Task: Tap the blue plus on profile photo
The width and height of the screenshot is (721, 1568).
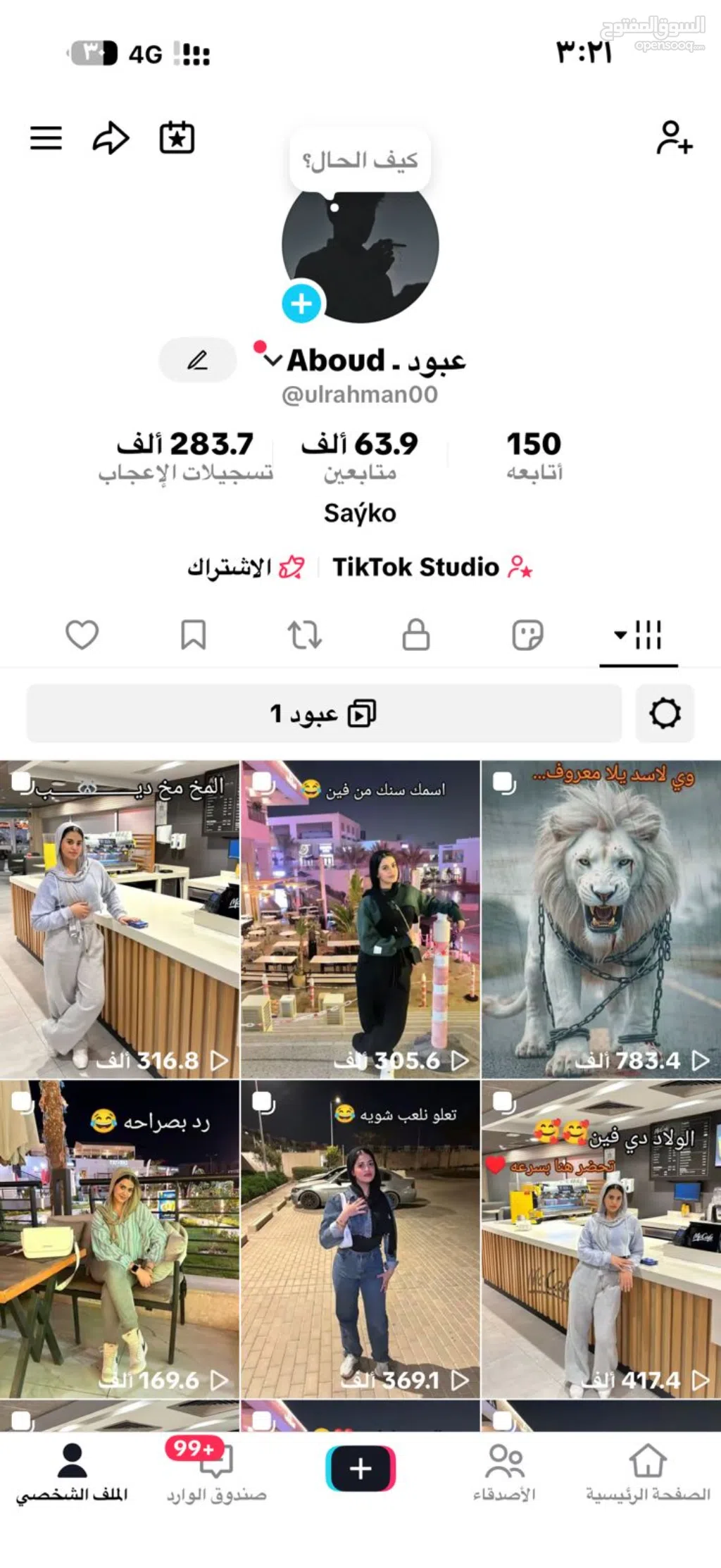Action: pos(301,304)
